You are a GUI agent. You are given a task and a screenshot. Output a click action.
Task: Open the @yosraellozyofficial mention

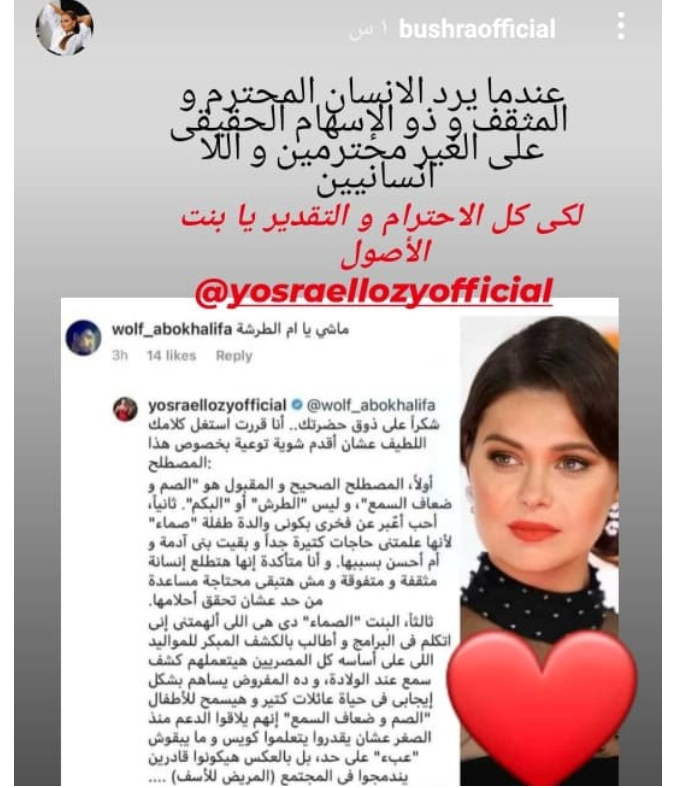(x=373, y=291)
